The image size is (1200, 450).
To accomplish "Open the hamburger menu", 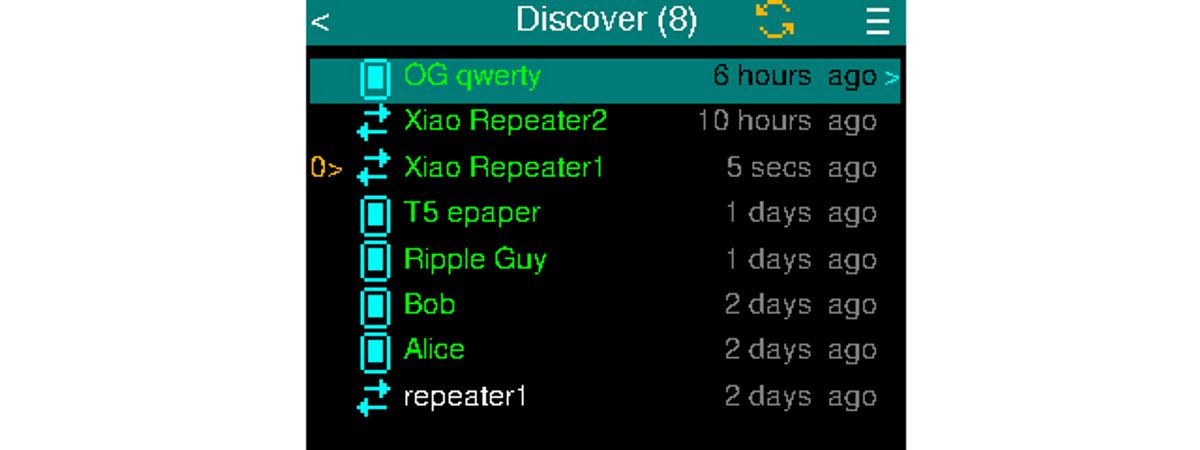I will point(877,21).
